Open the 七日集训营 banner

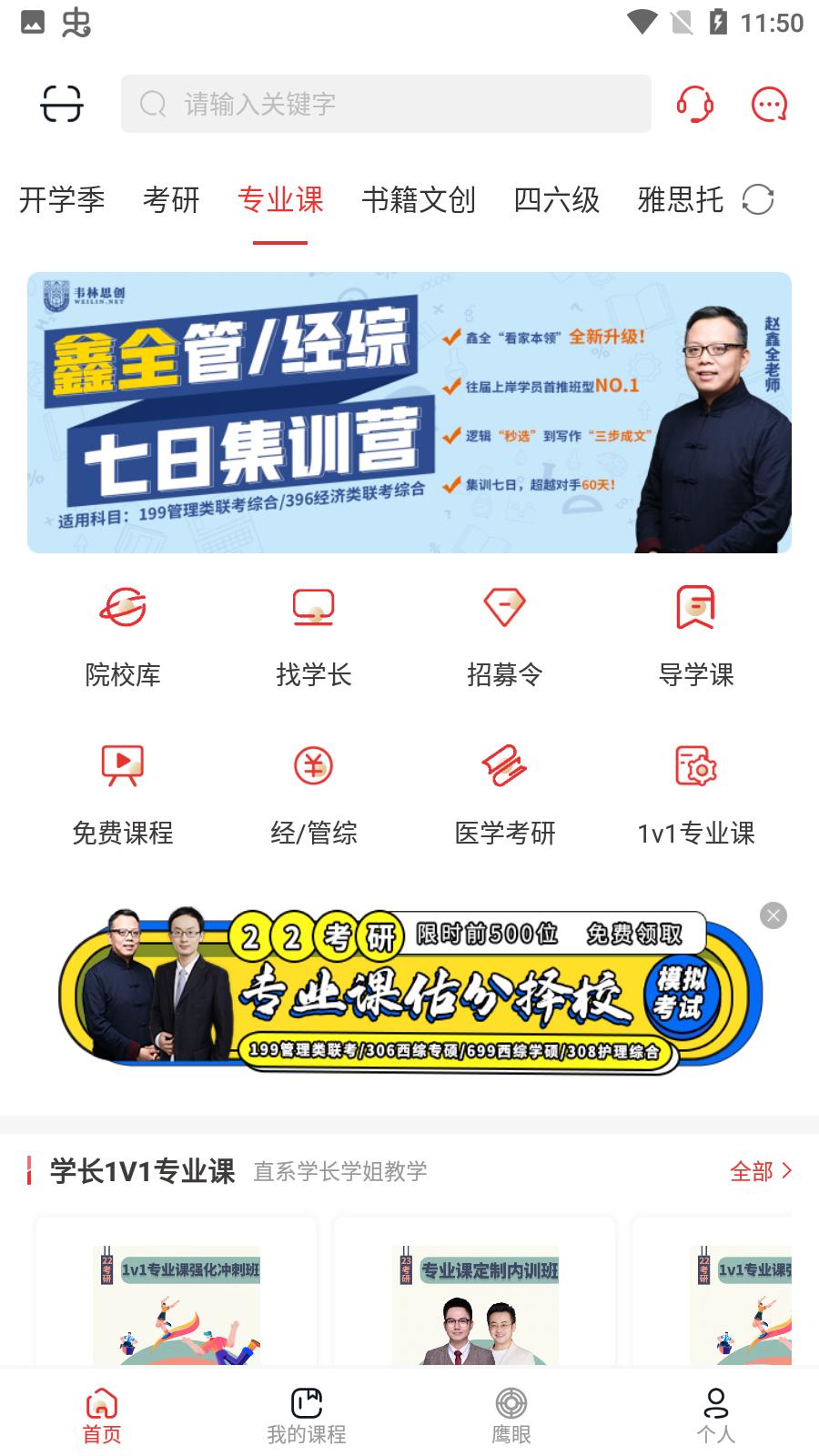click(409, 412)
